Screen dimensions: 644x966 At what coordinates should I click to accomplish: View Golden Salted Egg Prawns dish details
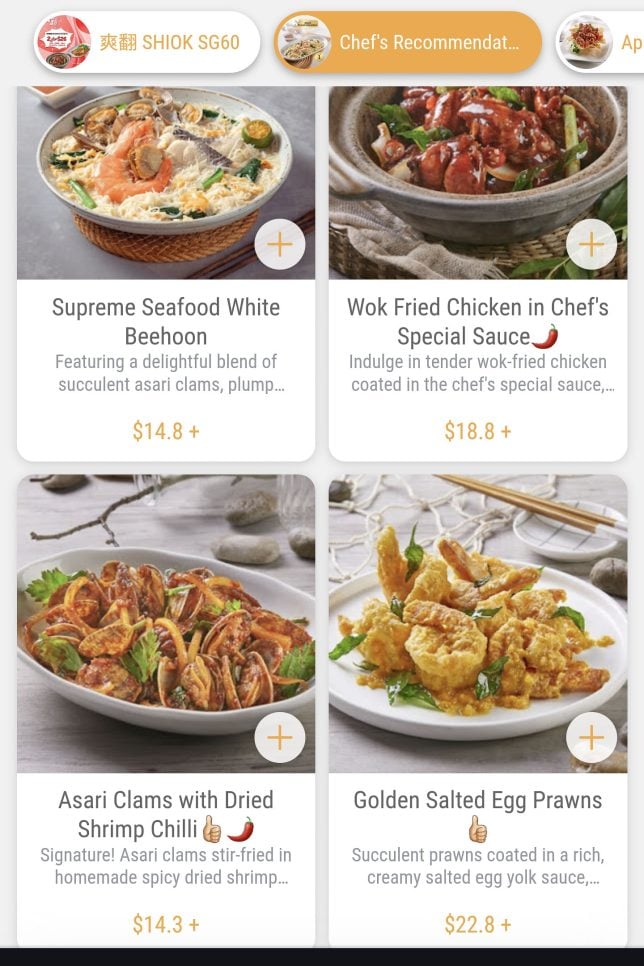click(x=478, y=801)
